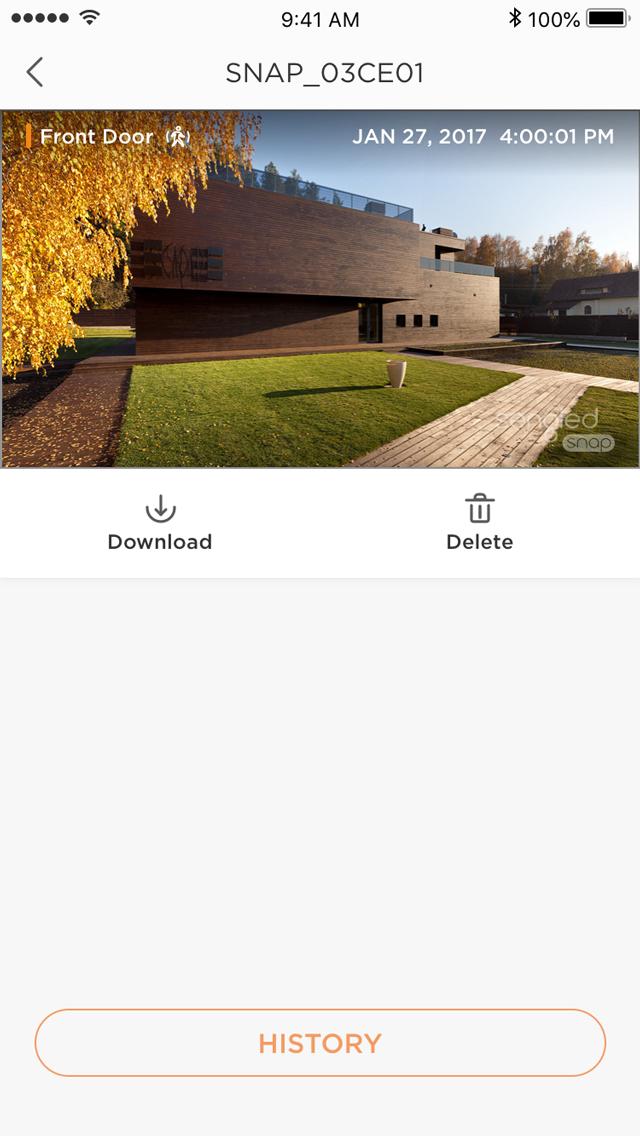The height and width of the screenshot is (1136, 640).
Task: Download the Front Door snapshot
Action: [x=160, y=523]
